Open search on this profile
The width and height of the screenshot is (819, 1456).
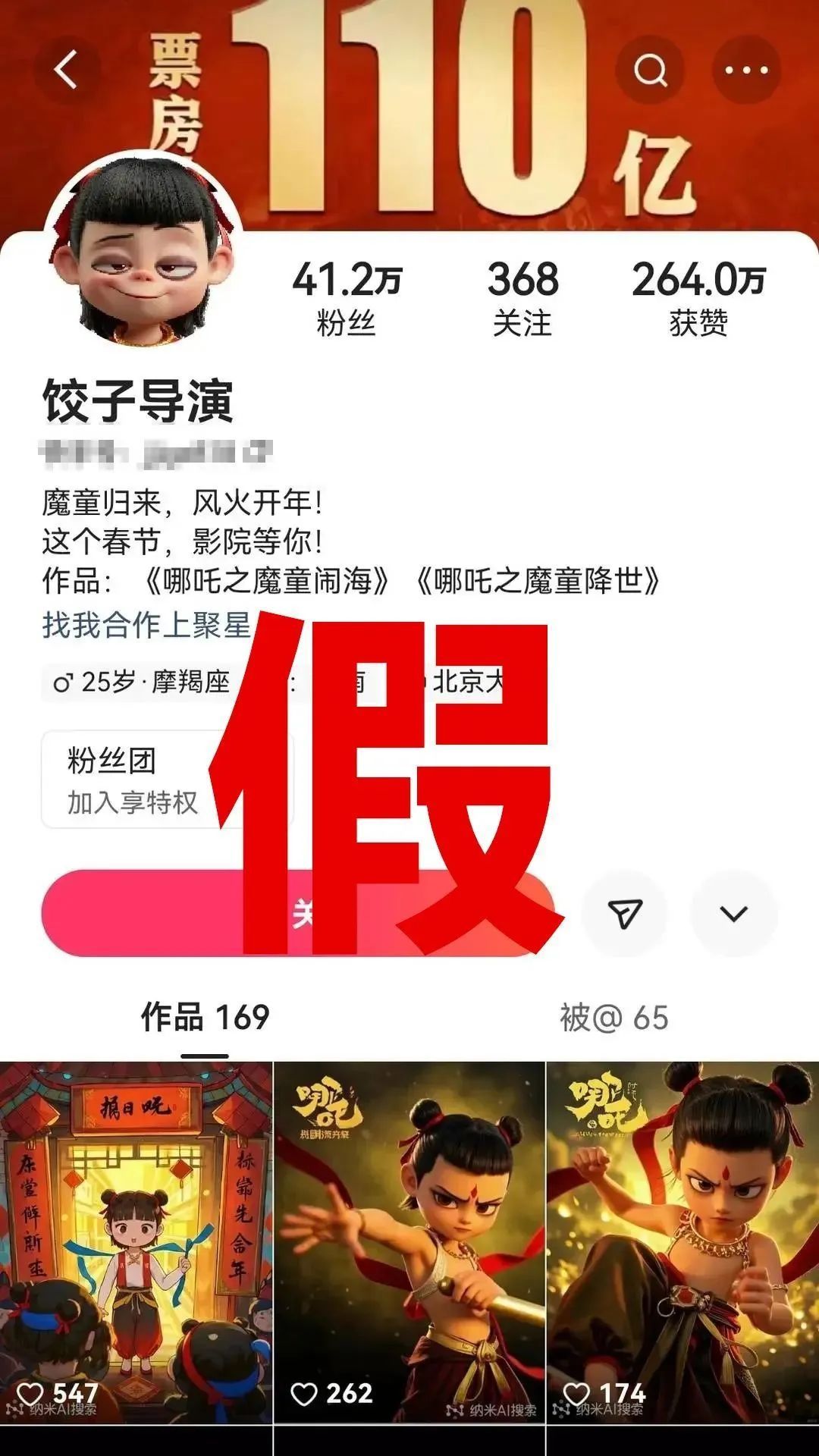650,70
